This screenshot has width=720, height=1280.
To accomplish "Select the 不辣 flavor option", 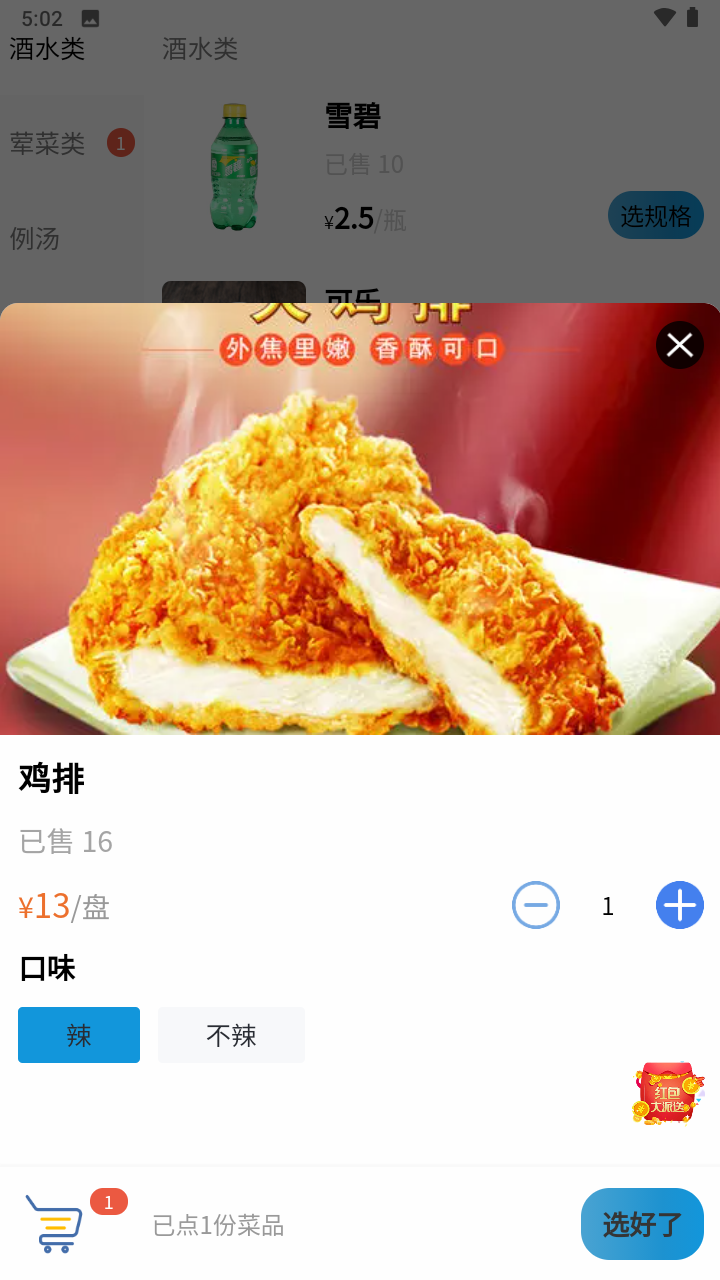I will click(231, 1035).
